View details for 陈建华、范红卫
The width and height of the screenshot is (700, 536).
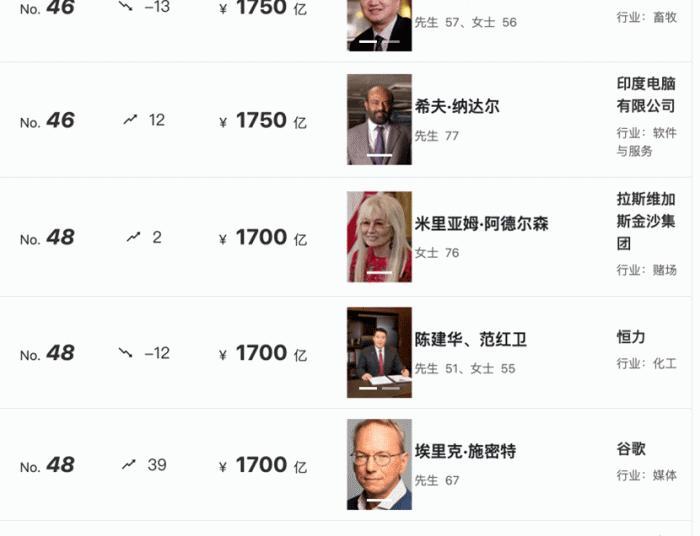[470, 340]
